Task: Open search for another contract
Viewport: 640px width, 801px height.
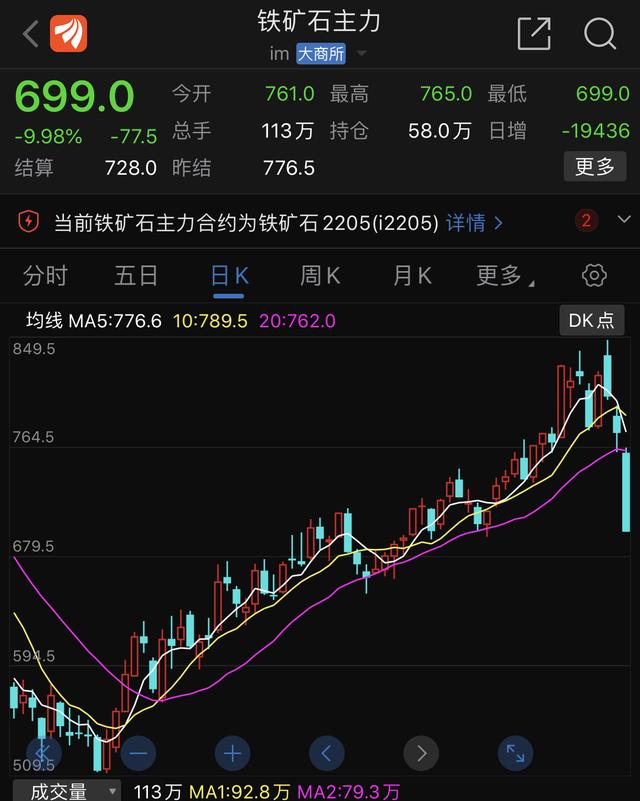Action: 600,34
